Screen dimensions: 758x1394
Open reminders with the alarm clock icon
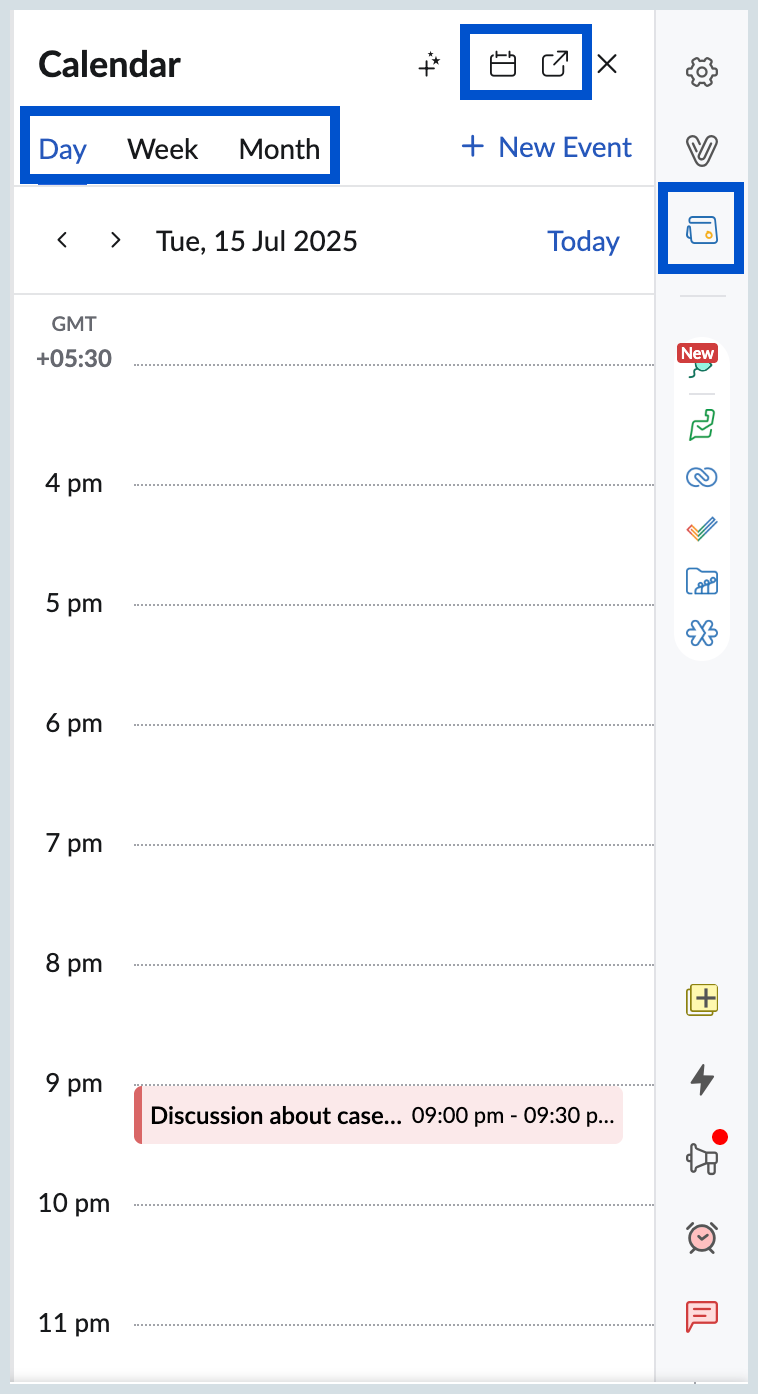tap(702, 1237)
